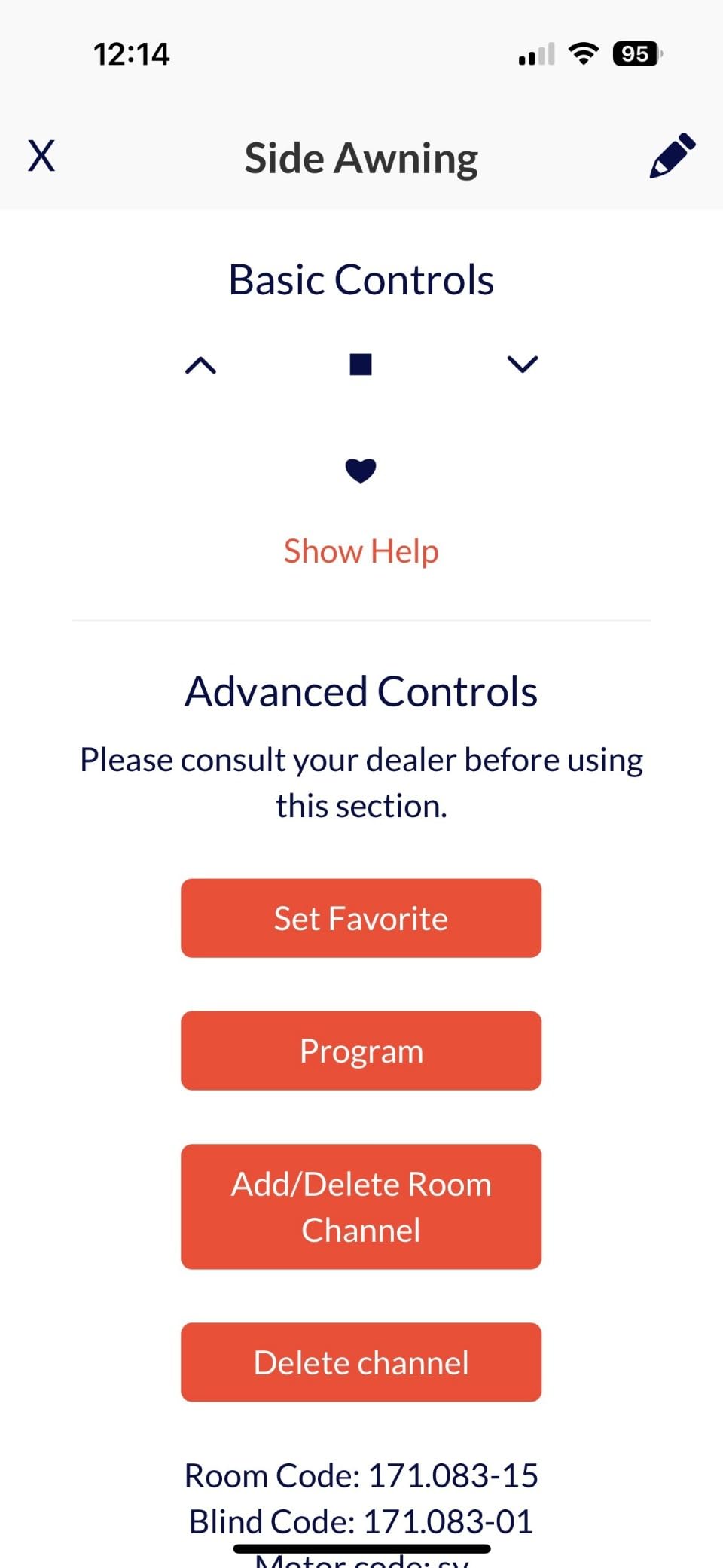Close the Side Awning screen
This screenshot has height=1568, width=723.
tap(41, 157)
